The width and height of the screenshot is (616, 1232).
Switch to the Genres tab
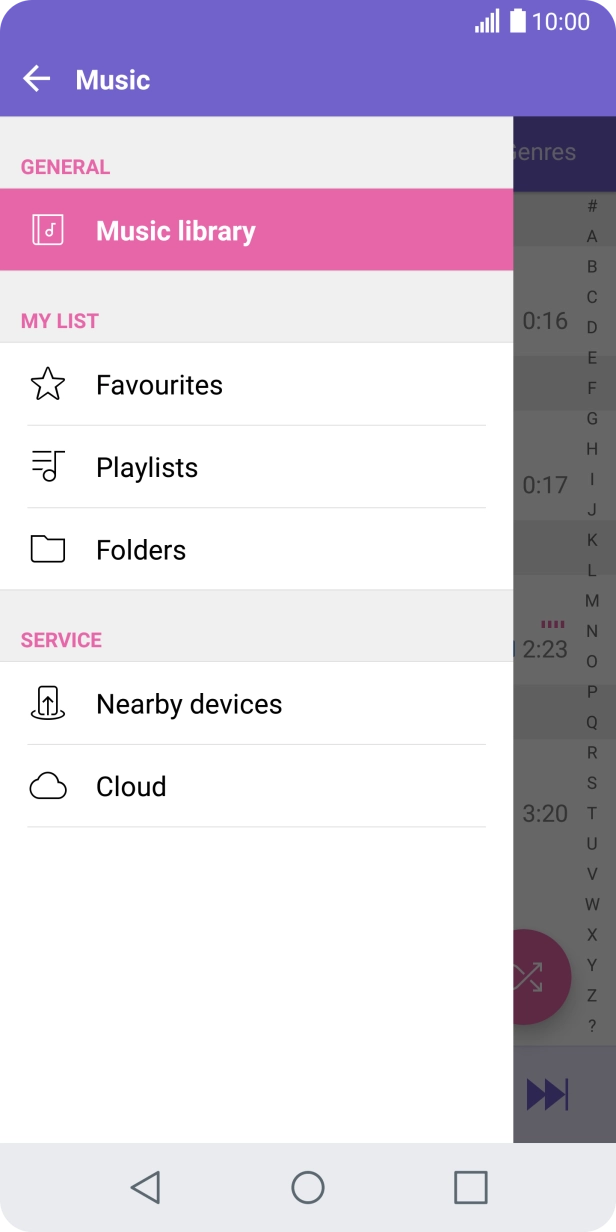click(545, 153)
